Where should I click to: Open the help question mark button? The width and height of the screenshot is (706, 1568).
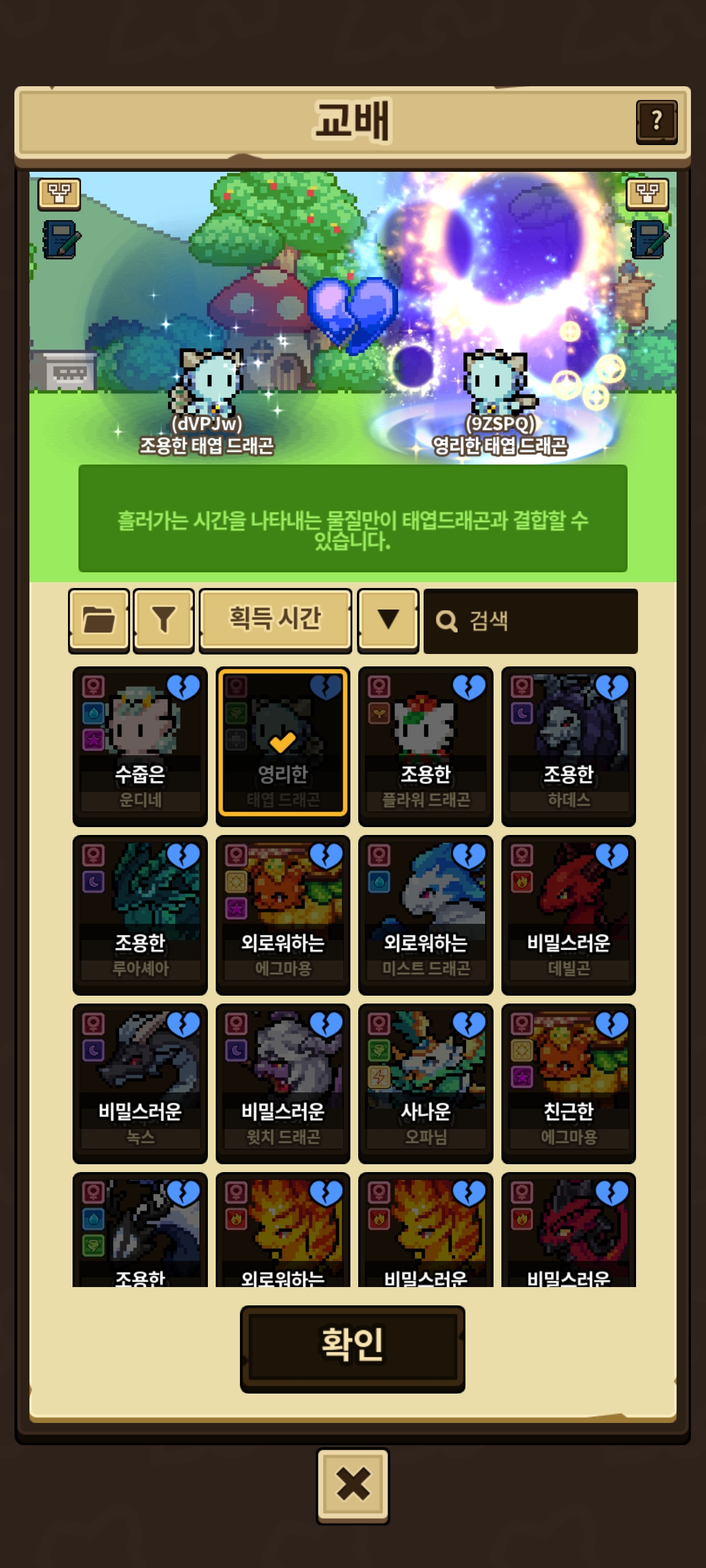point(656,121)
